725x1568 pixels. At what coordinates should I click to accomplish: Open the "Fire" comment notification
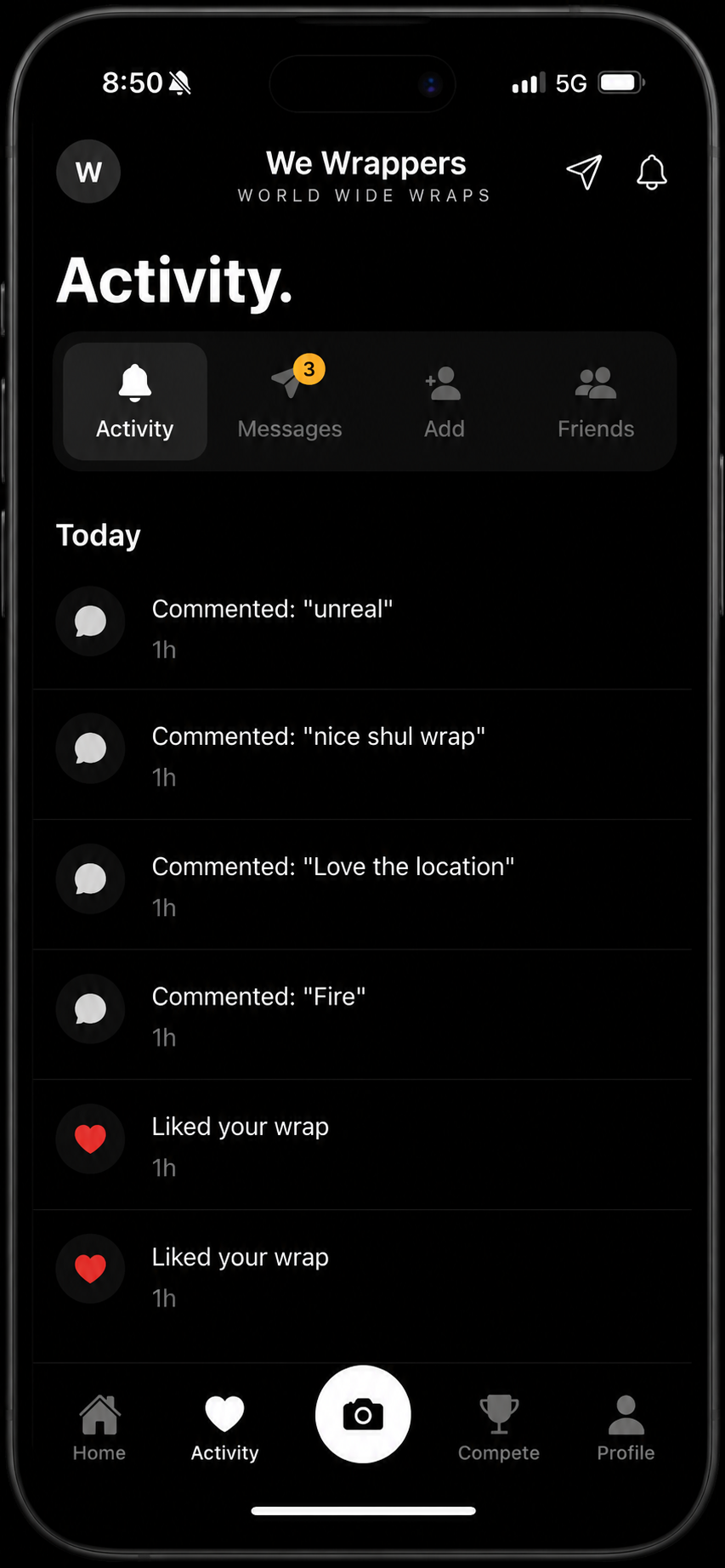pos(362,1014)
